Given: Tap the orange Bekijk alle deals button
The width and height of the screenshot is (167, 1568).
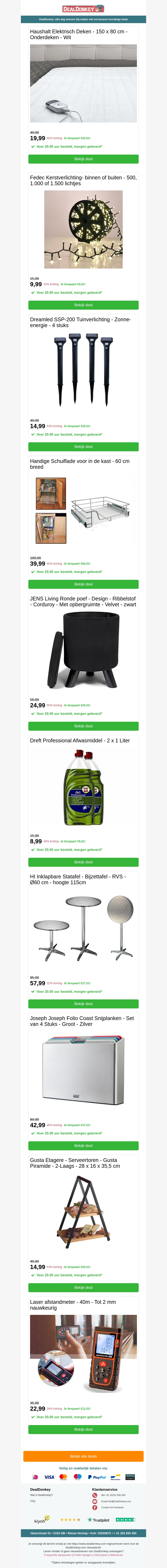Looking at the screenshot, I should pyautogui.click(x=83, y=1457).
